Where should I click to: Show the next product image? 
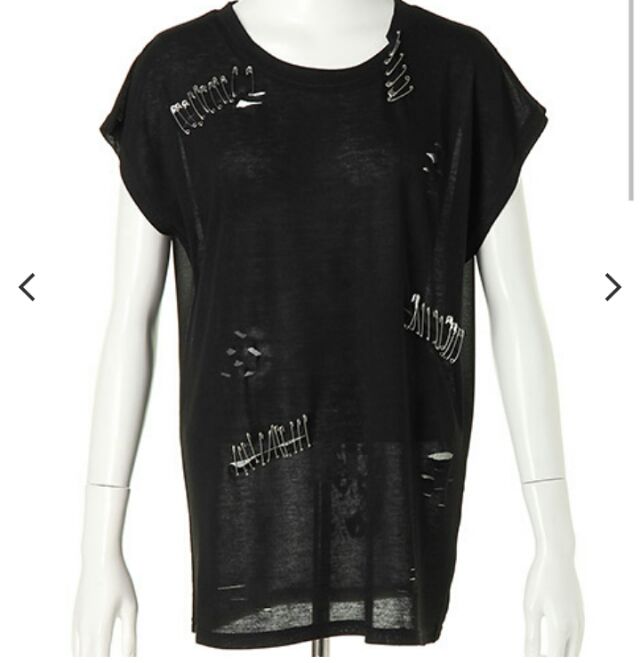pos(612,288)
